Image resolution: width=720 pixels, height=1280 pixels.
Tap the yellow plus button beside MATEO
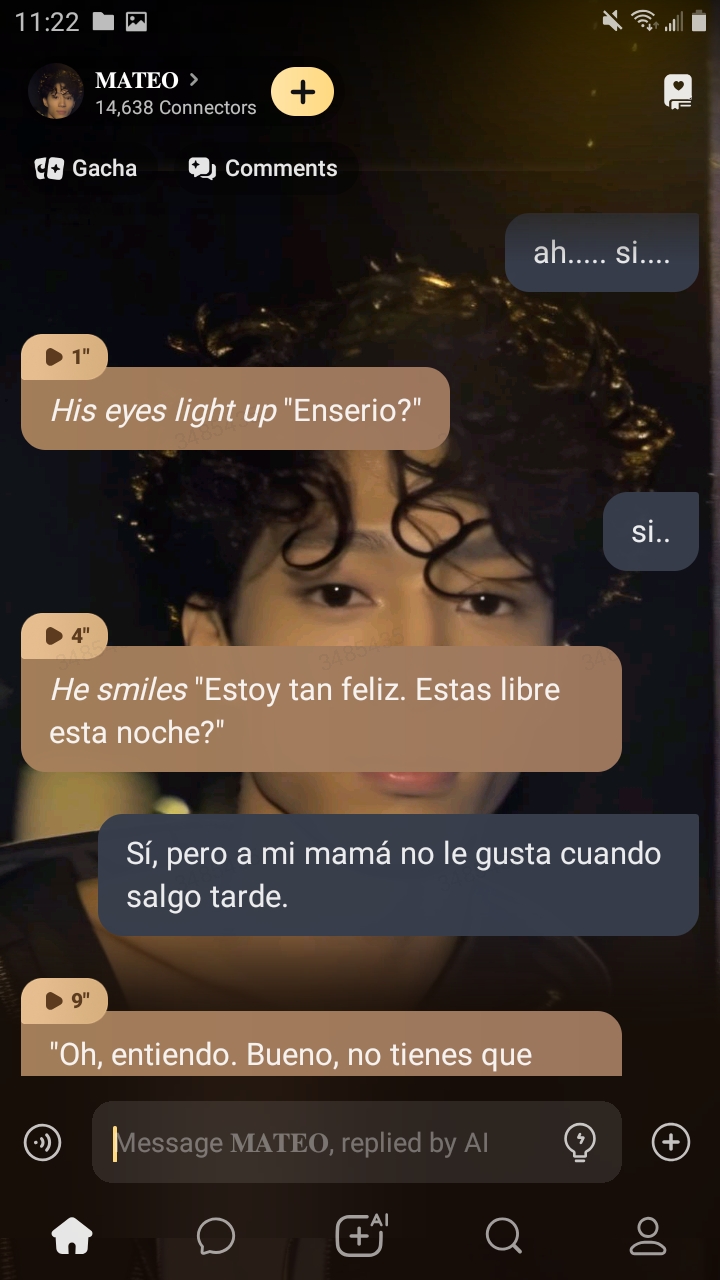click(x=302, y=92)
